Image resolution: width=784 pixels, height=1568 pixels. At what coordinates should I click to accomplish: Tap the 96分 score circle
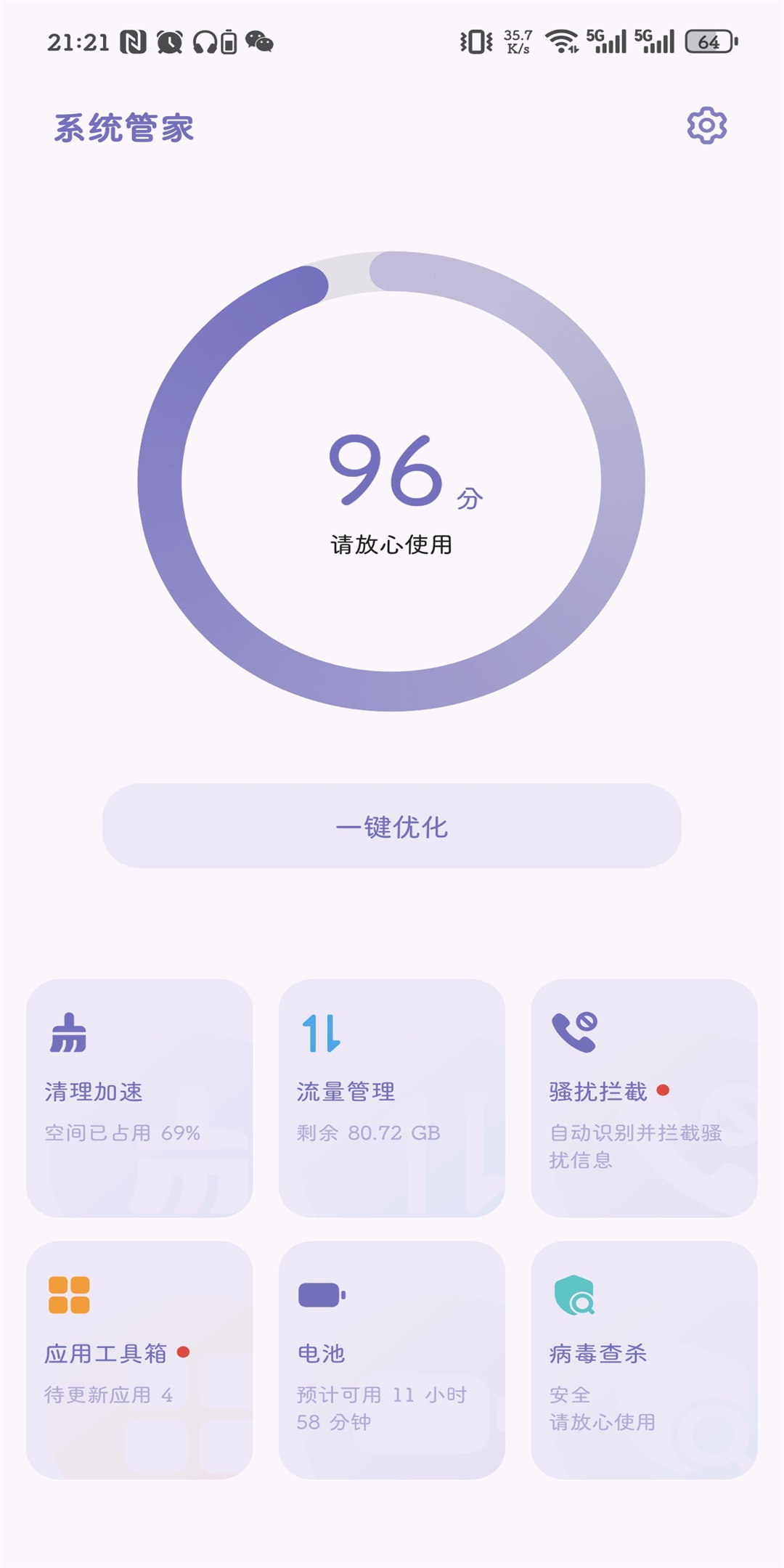point(392,481)
